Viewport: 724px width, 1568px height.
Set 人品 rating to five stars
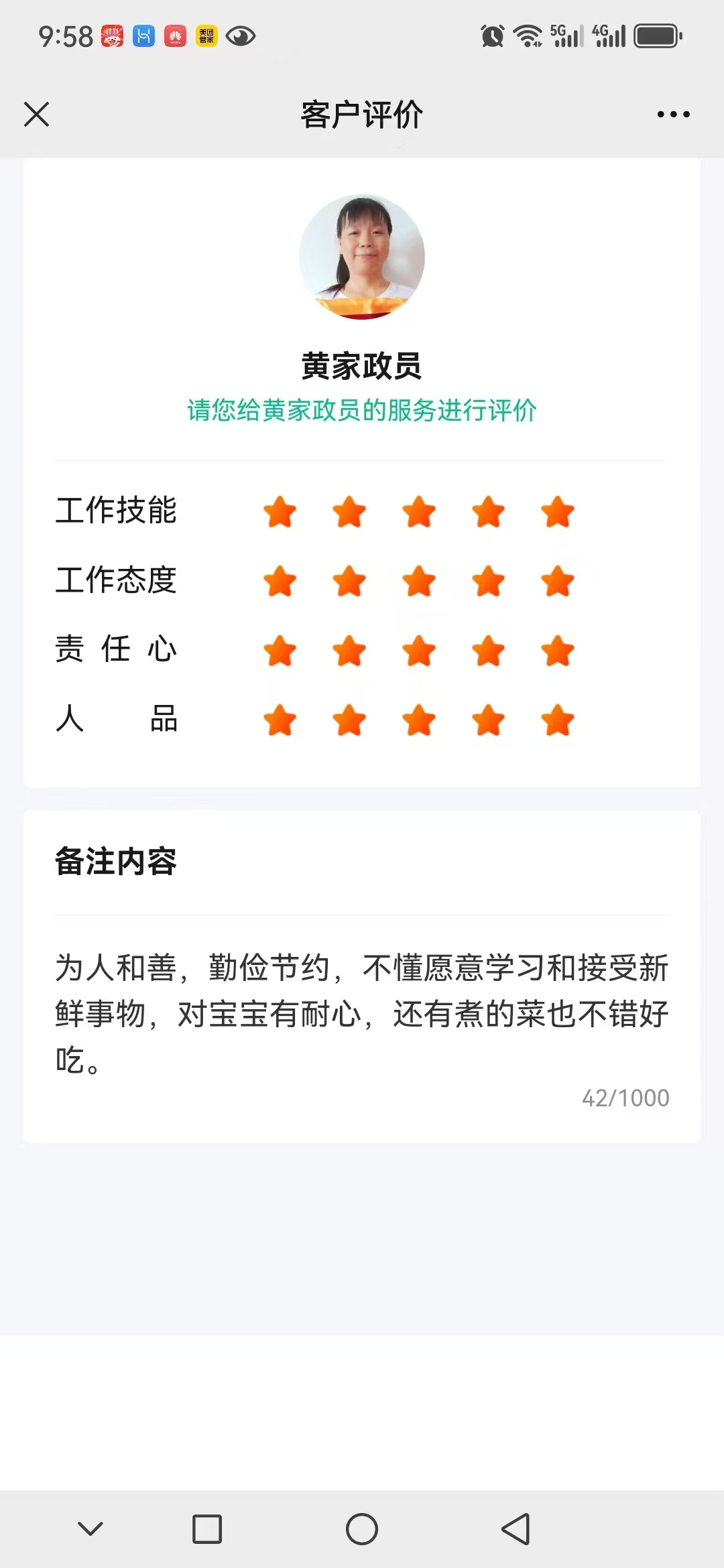click(558, 721)
